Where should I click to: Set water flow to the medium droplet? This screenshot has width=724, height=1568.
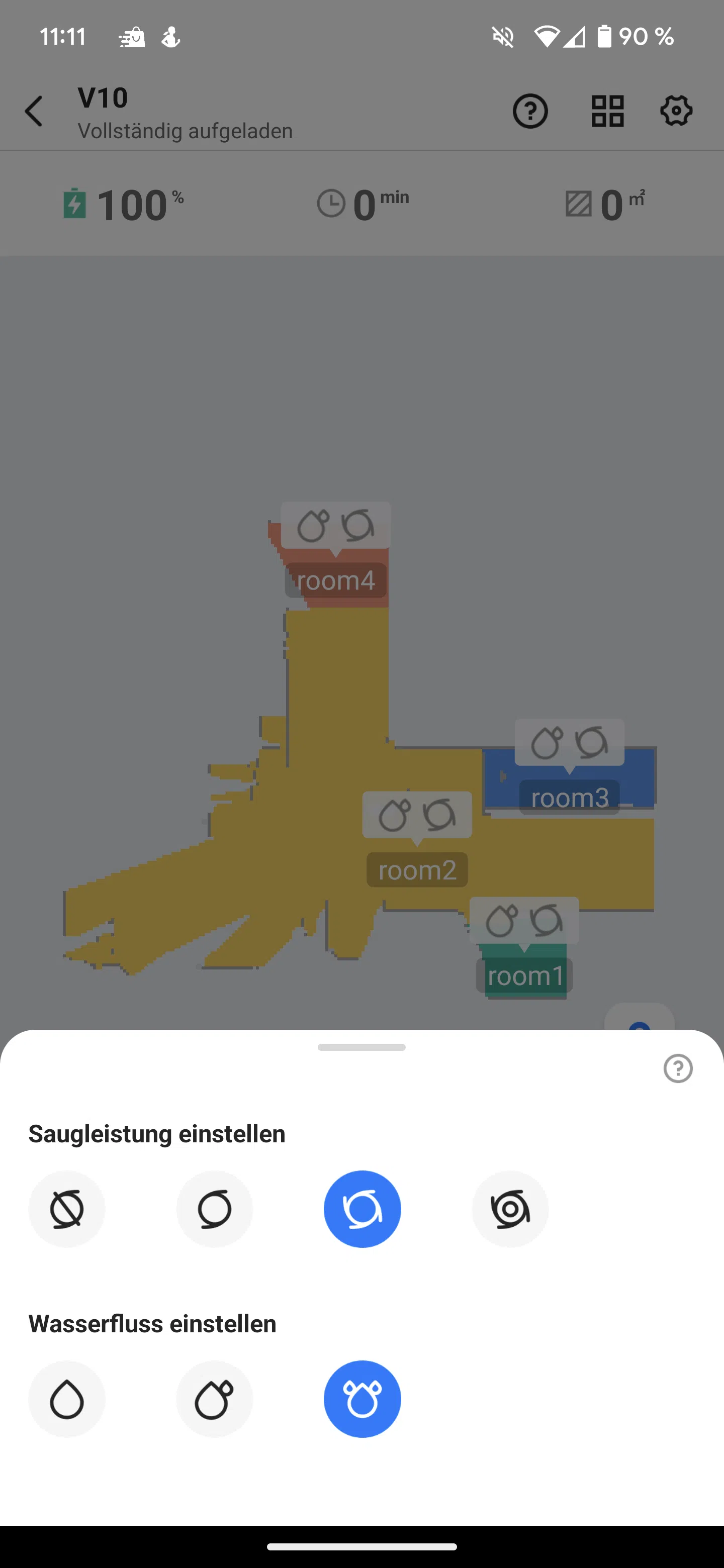[x=214, y=1399]
